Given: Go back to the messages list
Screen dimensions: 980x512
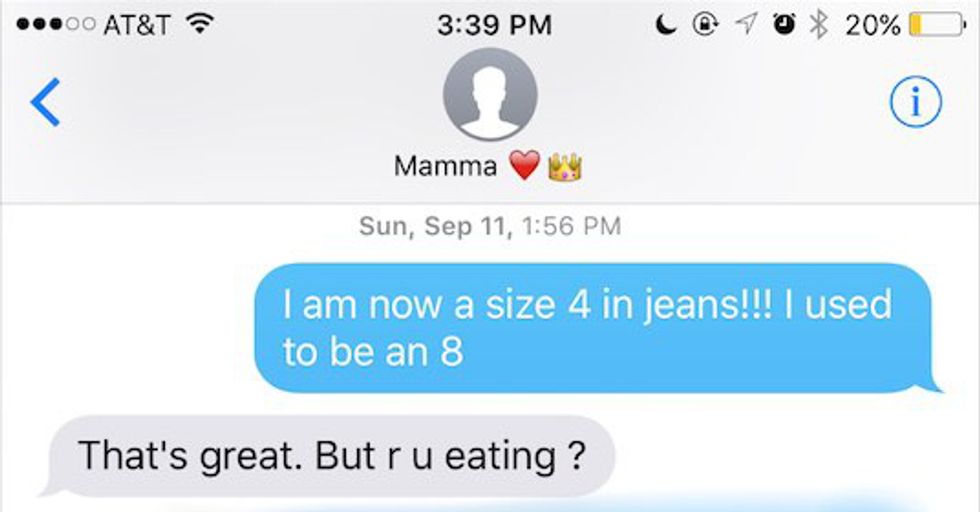Looking at the screenshot, I should pyautogui.click(x=46, y=102).
